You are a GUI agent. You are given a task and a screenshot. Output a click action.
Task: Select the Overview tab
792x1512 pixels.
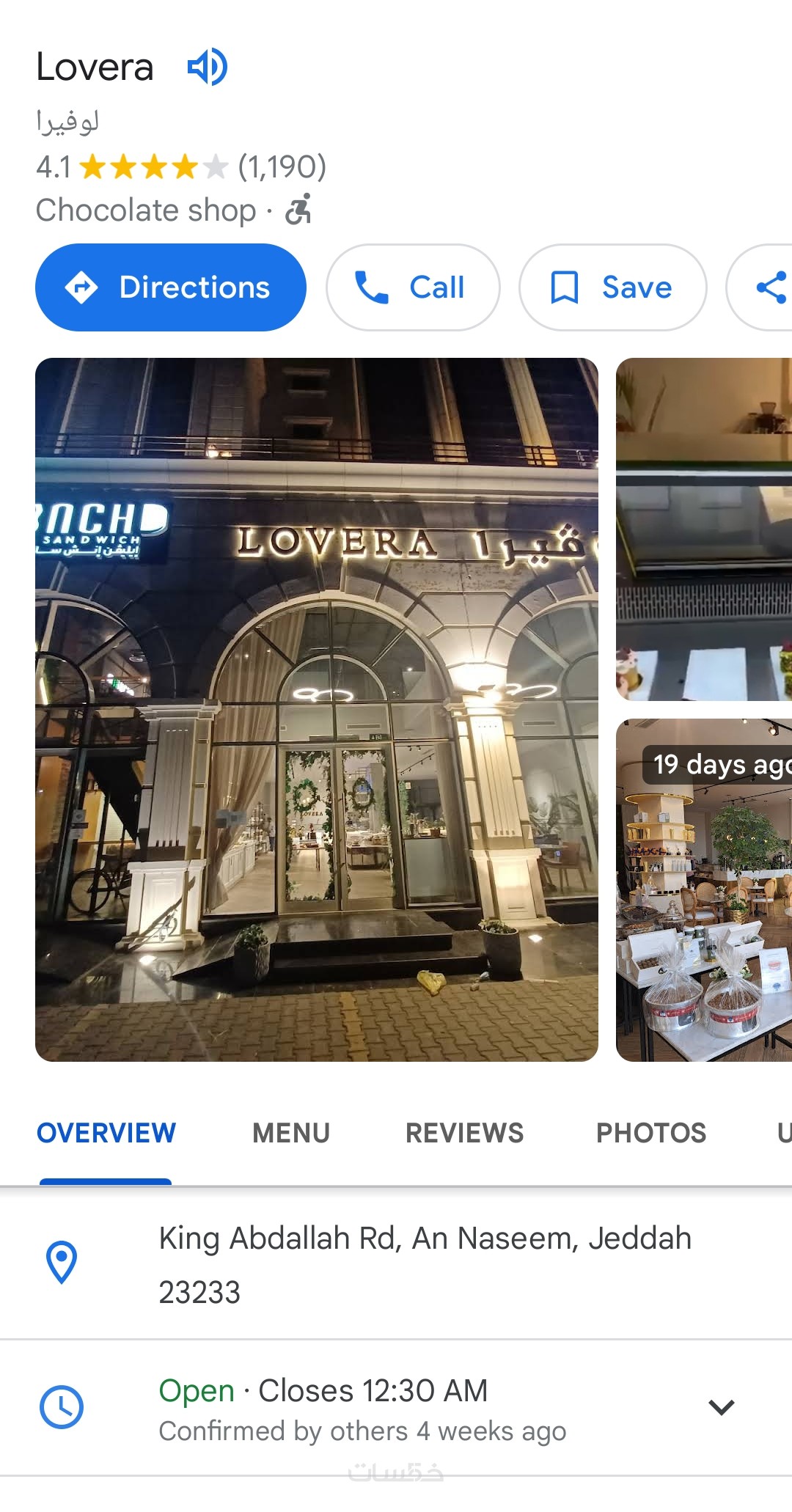(106, 1133)
